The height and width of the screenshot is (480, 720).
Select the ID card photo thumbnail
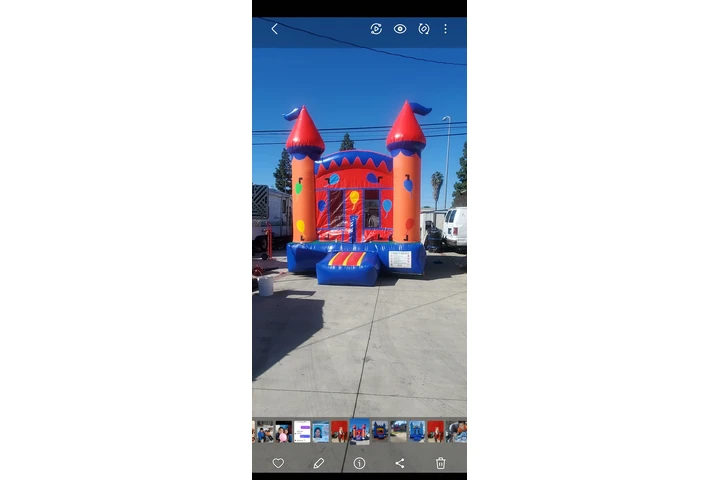click(320, 431)
